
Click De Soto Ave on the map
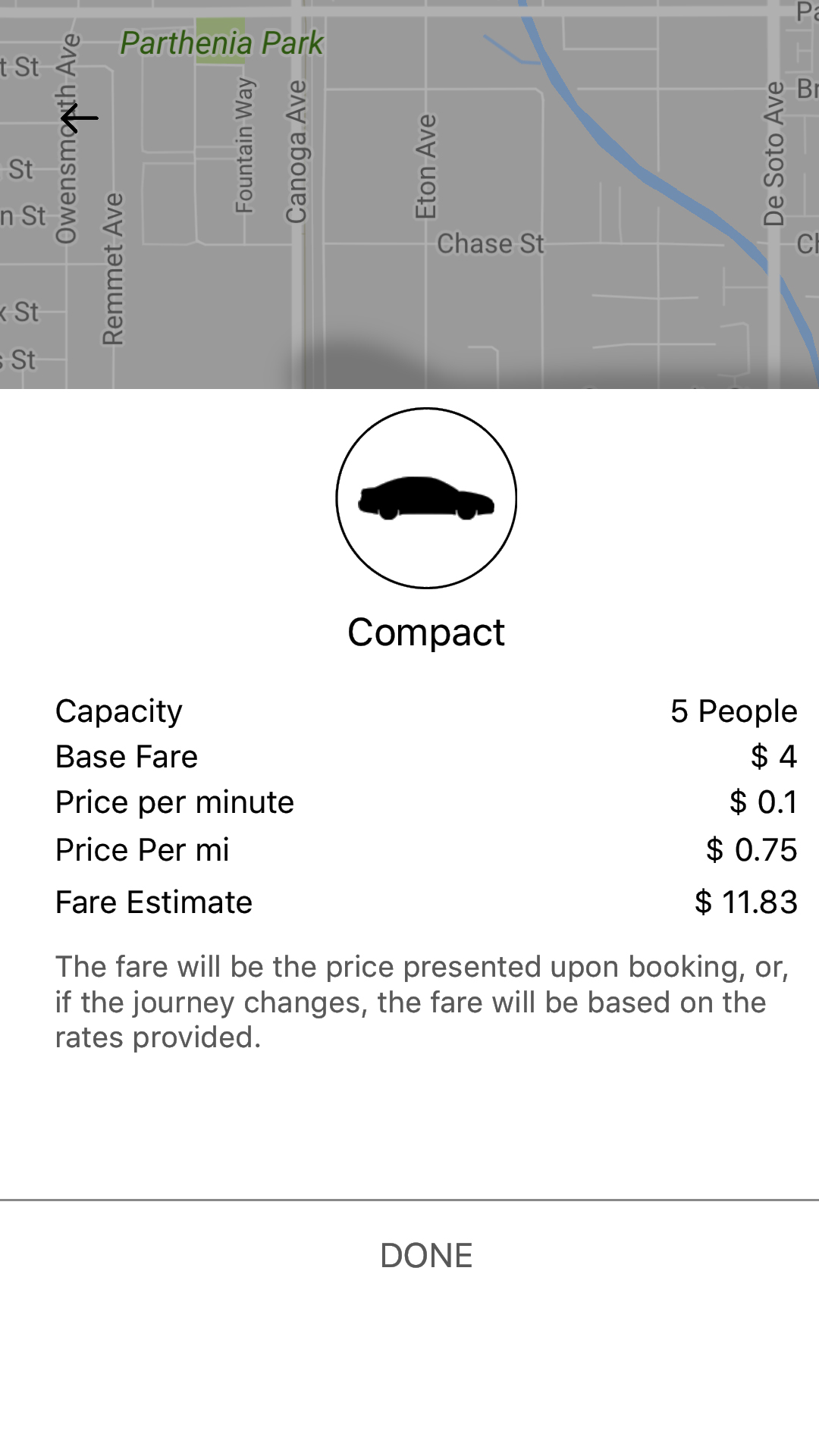(x=775, y=152)
